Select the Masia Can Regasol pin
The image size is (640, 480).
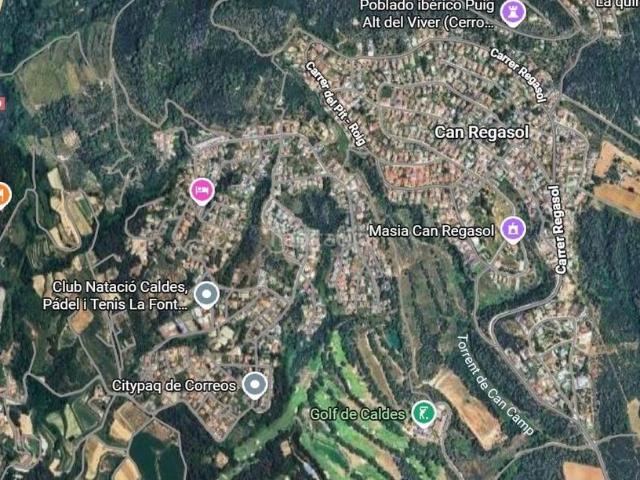[x=513, y=230]
